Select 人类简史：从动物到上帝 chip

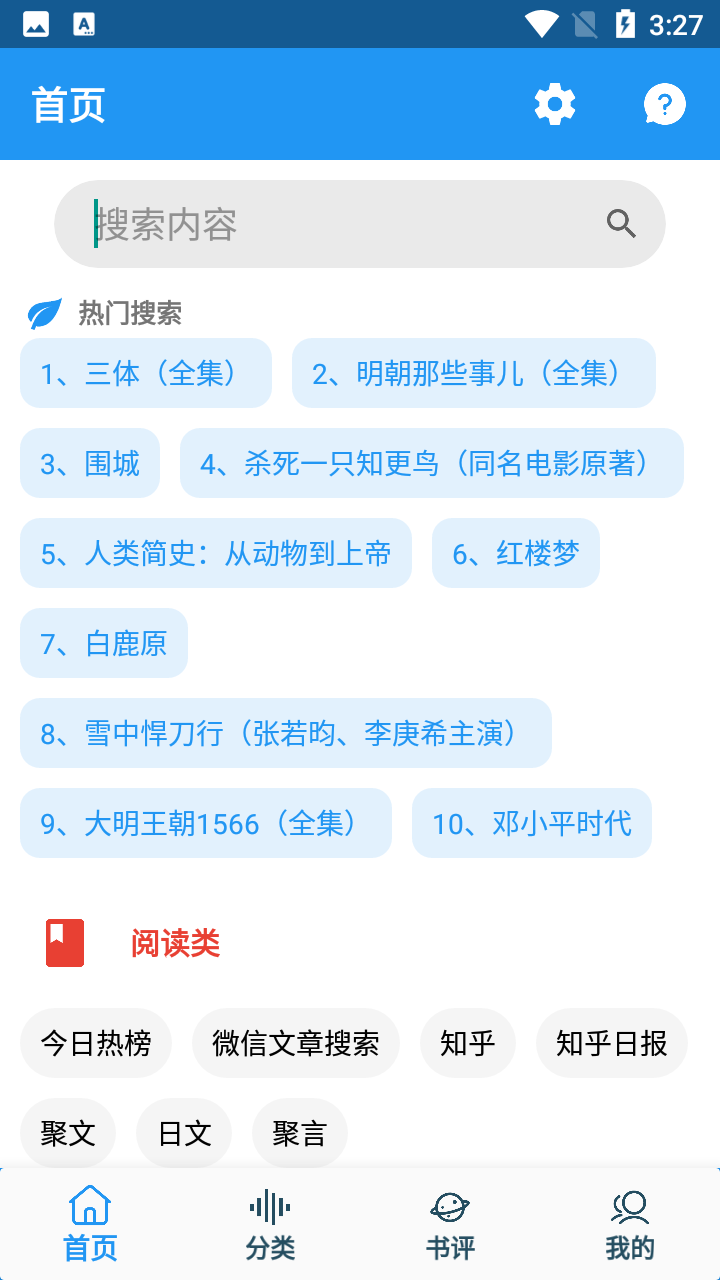(216, 553)
